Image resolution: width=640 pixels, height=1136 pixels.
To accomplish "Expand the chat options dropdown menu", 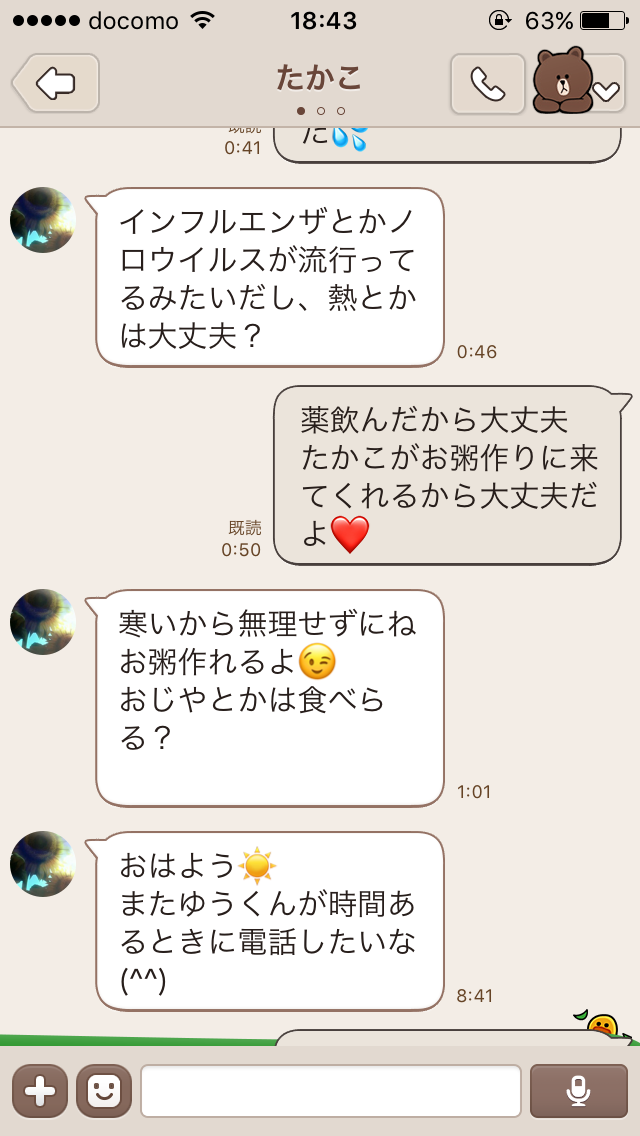I will coord(606,90).
